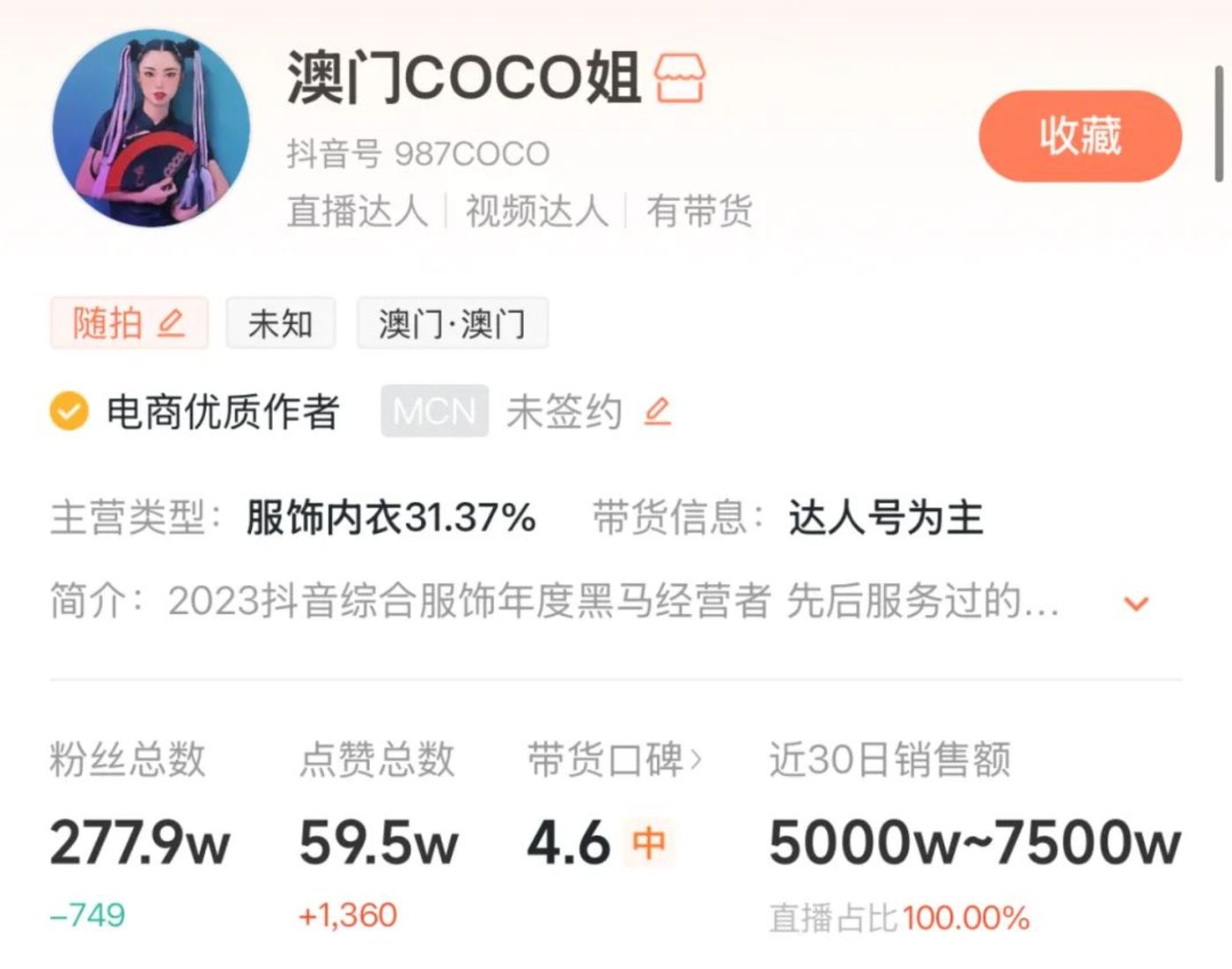The height and width of the screenshot is (969, 1232).
Task: Edit the 随拍 category tag
Action: point(171,323)
